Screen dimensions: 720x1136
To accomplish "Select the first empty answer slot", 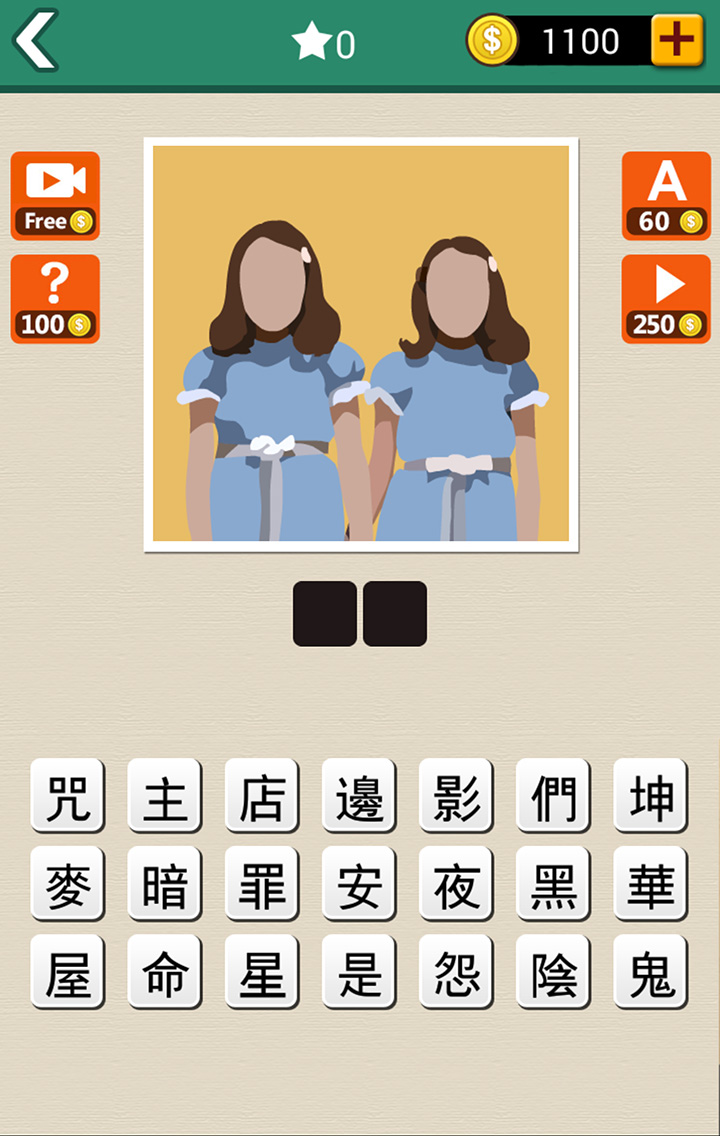I will click(325, 613).
